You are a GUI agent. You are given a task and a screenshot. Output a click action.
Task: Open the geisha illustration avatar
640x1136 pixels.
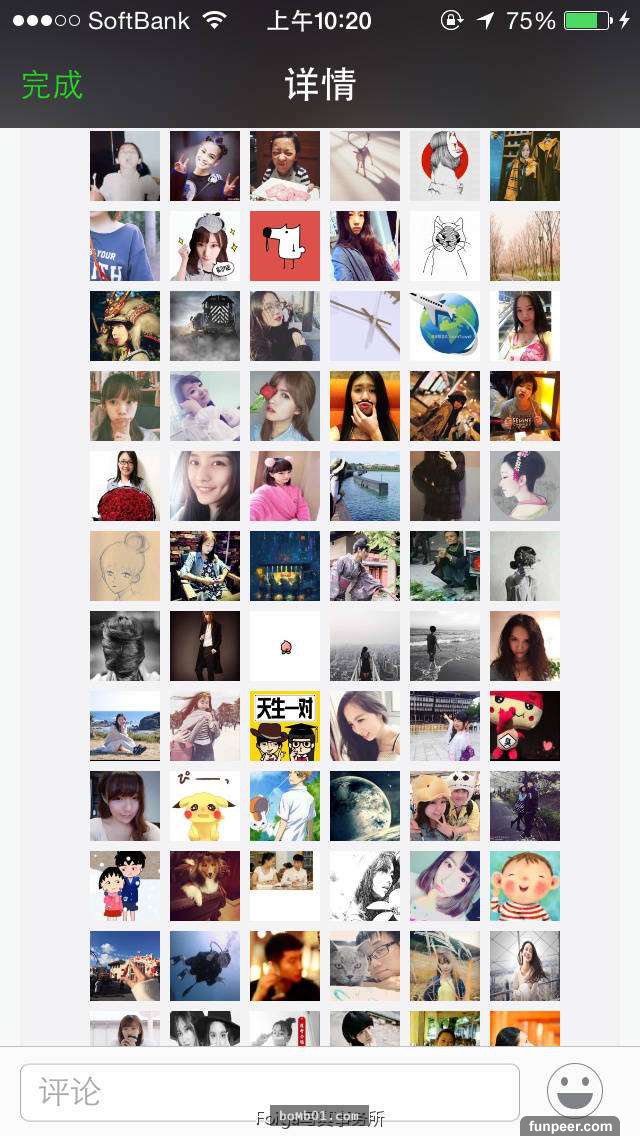(x=525, y=486)
